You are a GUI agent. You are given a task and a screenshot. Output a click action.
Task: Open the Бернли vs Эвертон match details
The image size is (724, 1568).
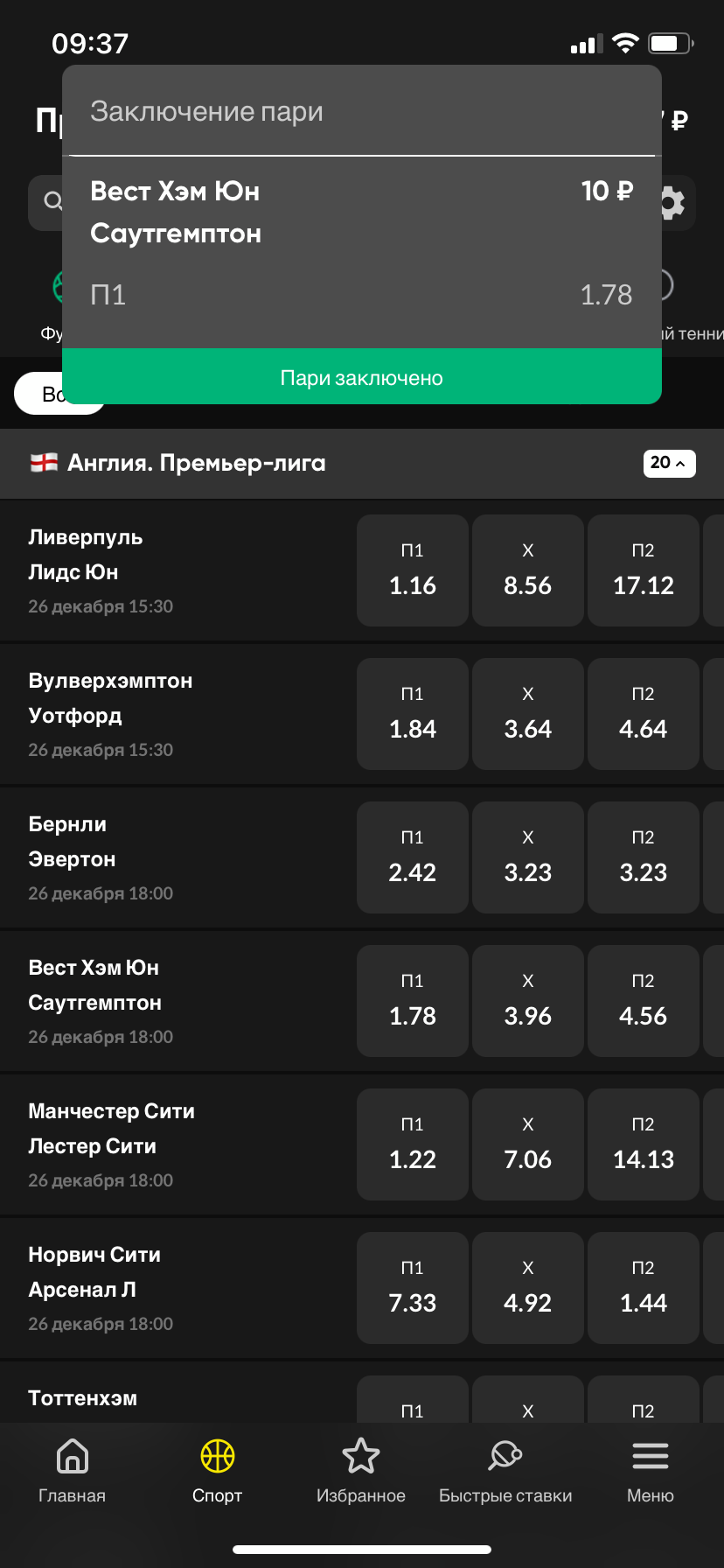[175, 857]
